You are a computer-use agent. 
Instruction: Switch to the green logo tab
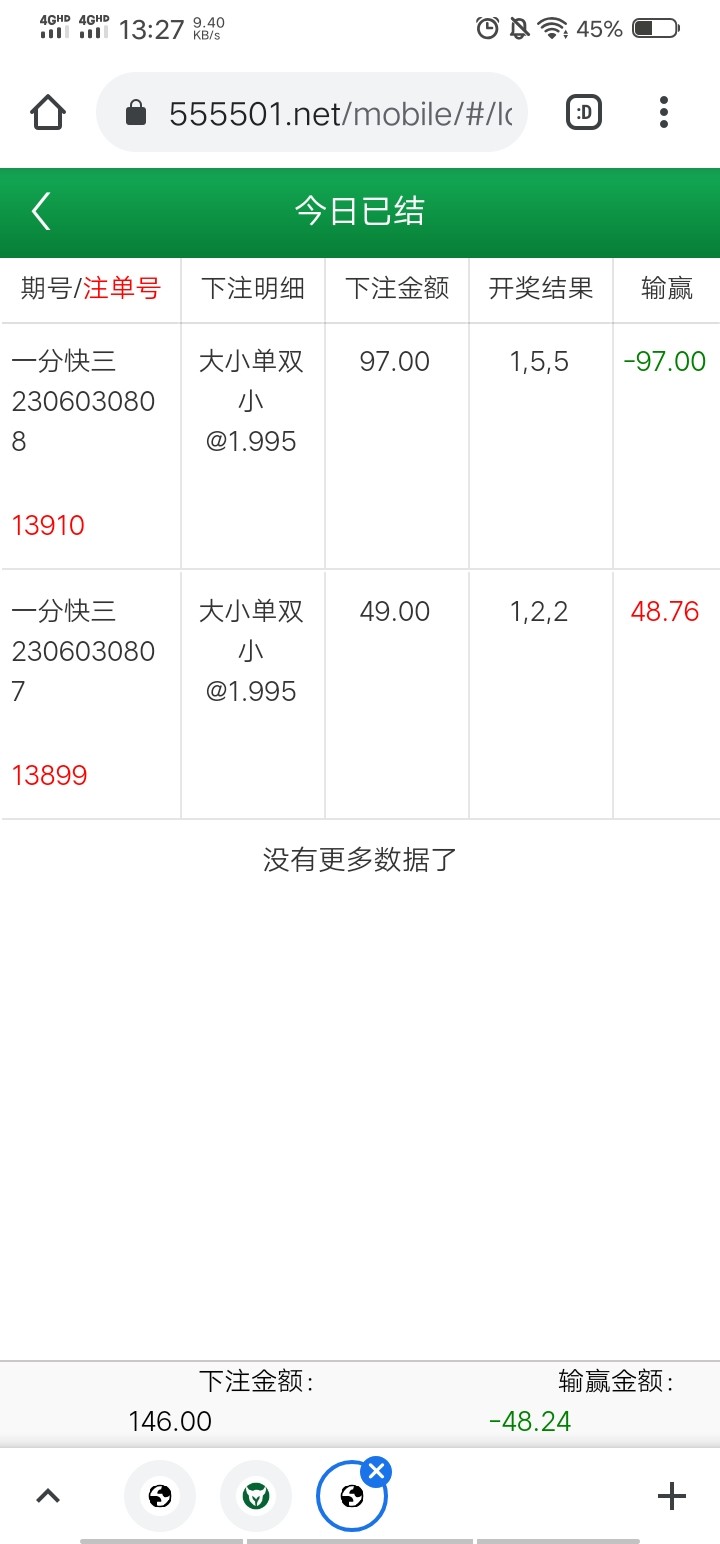256,1496
